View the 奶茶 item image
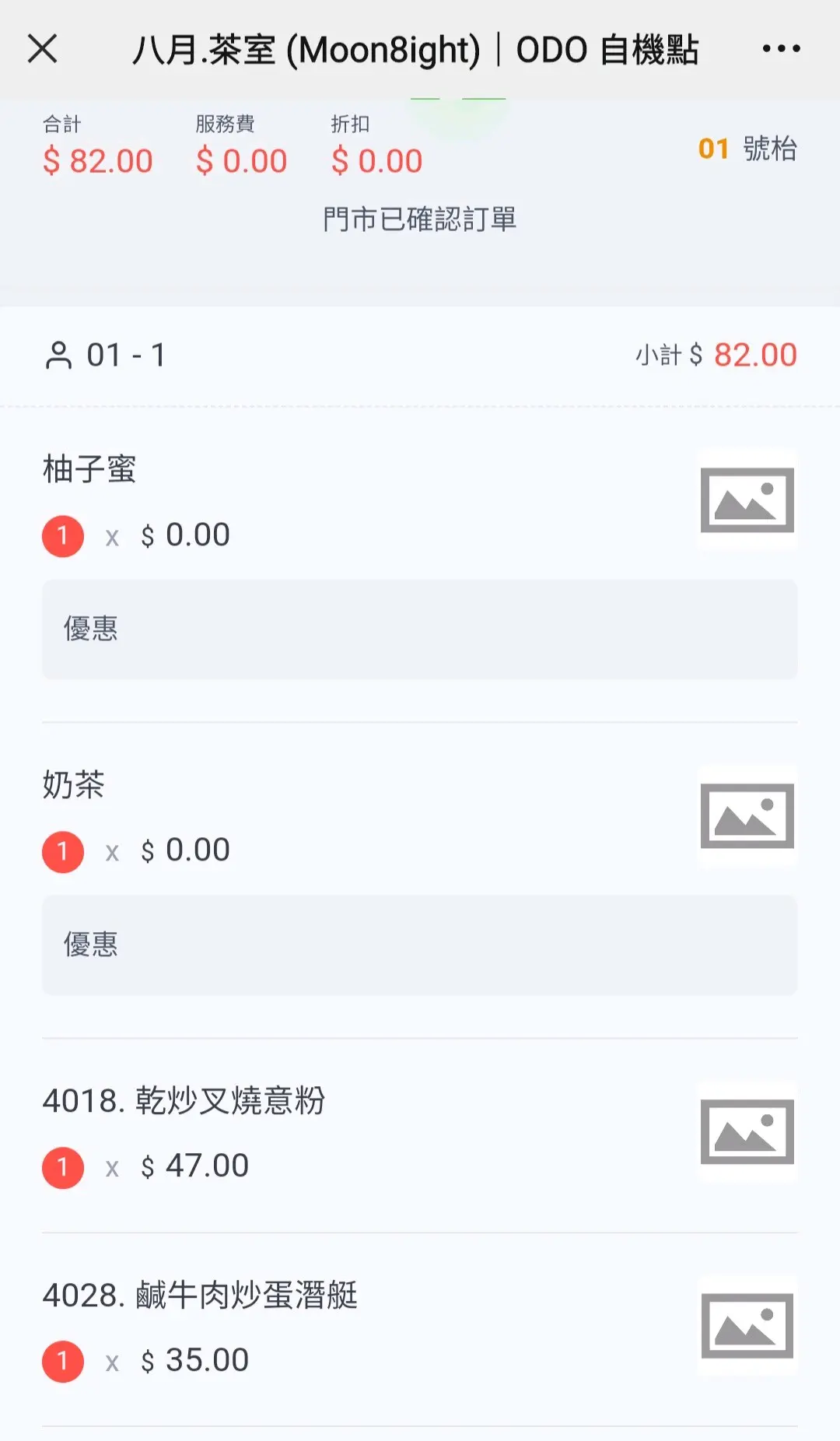Image resolution: width=840 pixels, height=1441 pixels. (x=747, y=816)
